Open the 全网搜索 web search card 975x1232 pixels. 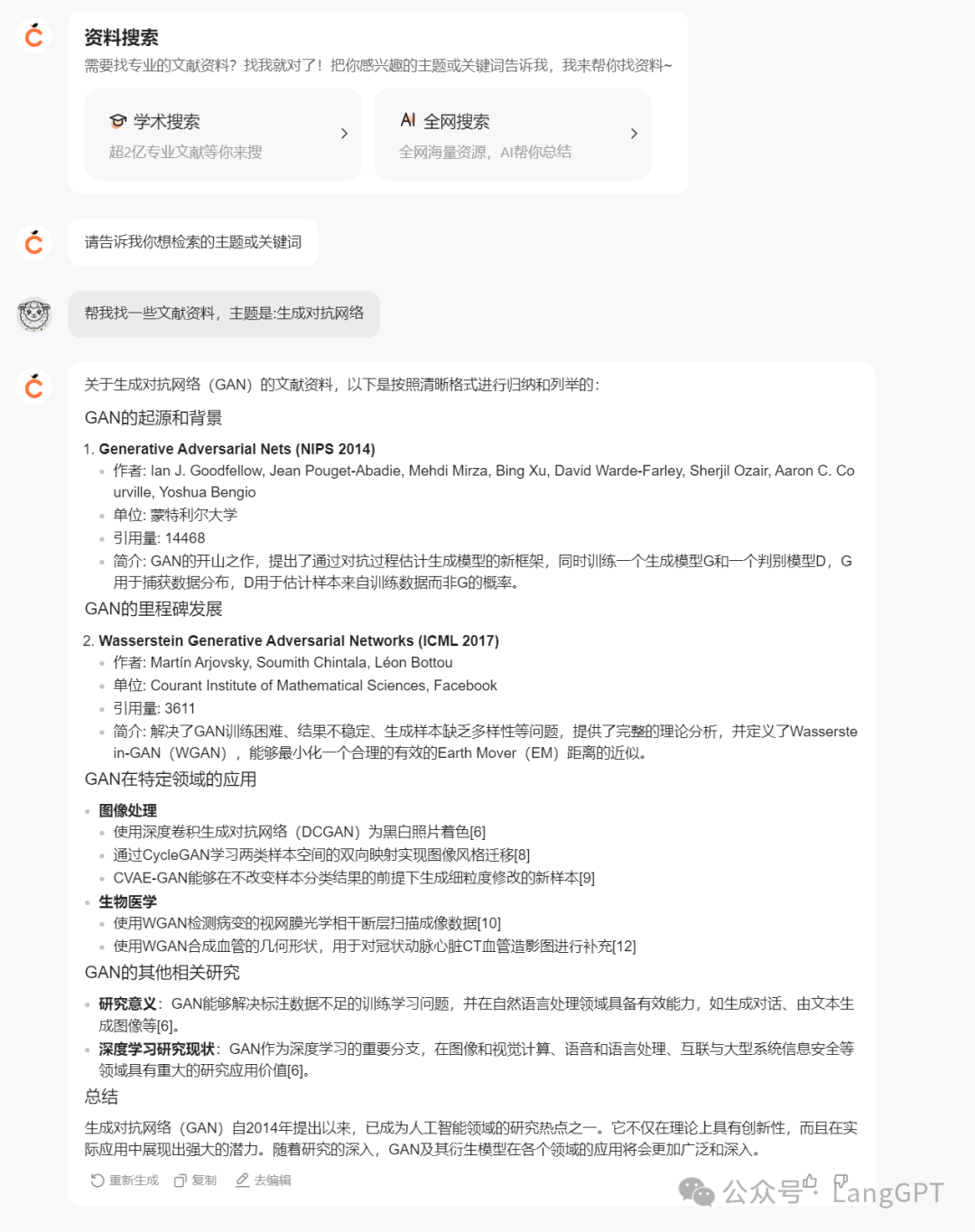click(512, 135)
